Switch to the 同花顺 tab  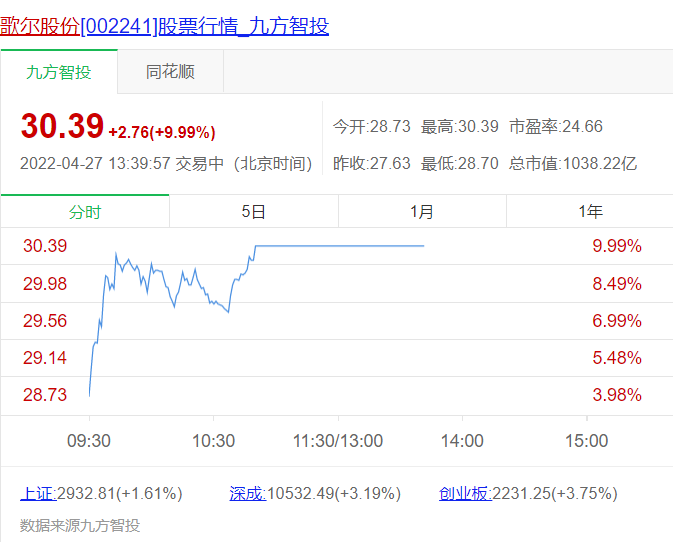(x=170, y=72)
